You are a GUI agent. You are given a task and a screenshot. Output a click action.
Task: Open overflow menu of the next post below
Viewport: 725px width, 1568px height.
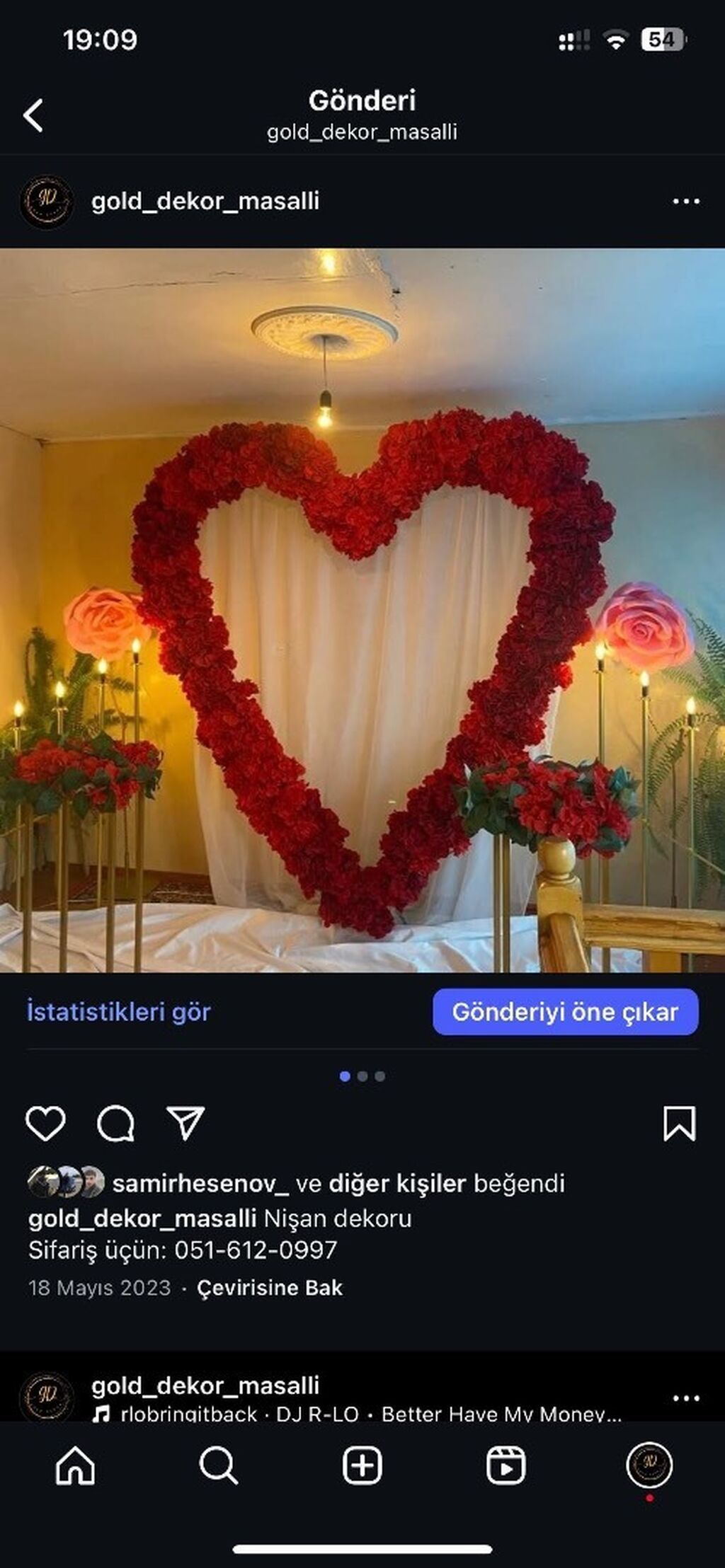point(685,1398)
